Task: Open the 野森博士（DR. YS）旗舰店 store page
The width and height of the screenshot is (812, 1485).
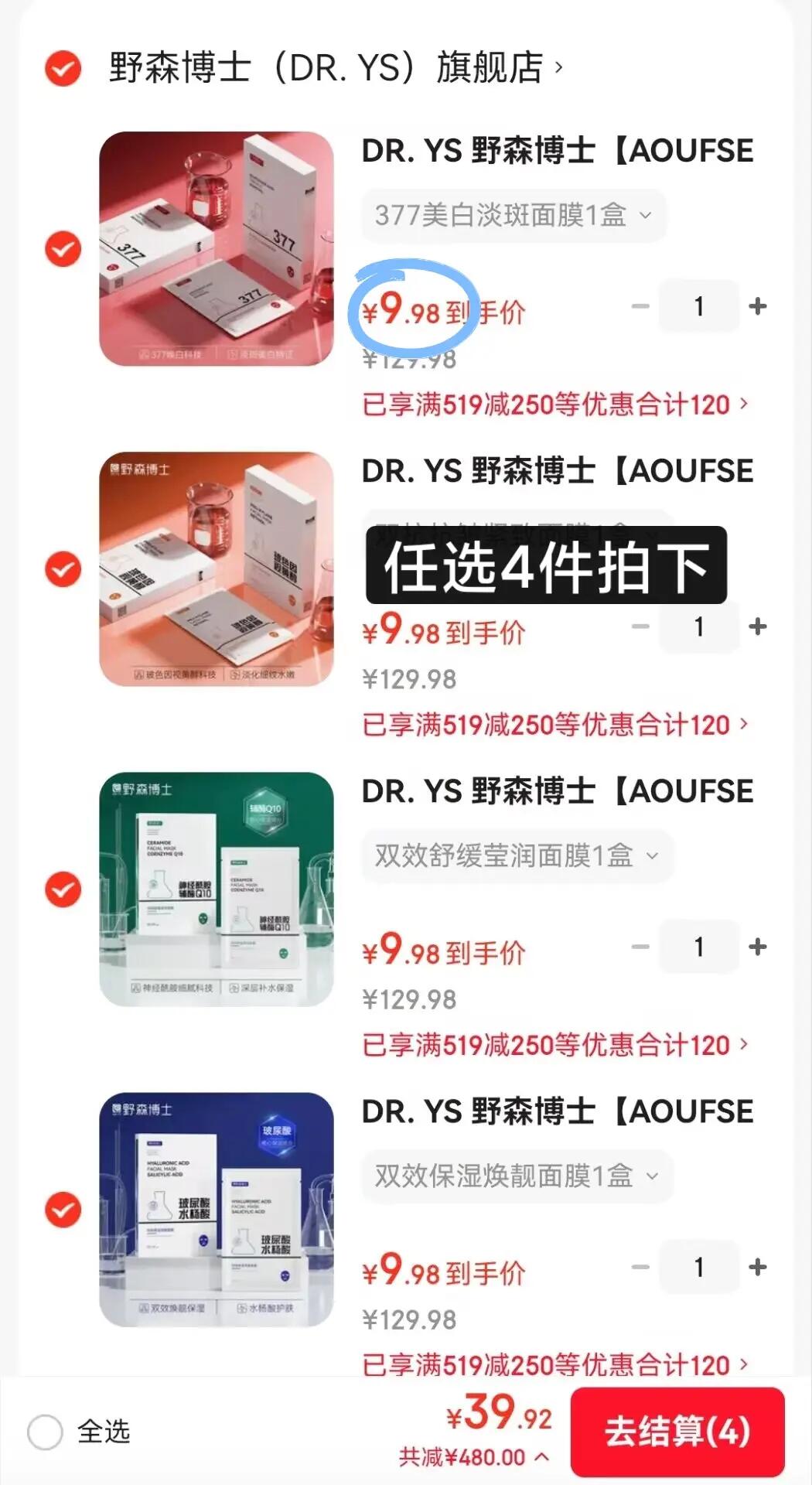Action: 334,68
